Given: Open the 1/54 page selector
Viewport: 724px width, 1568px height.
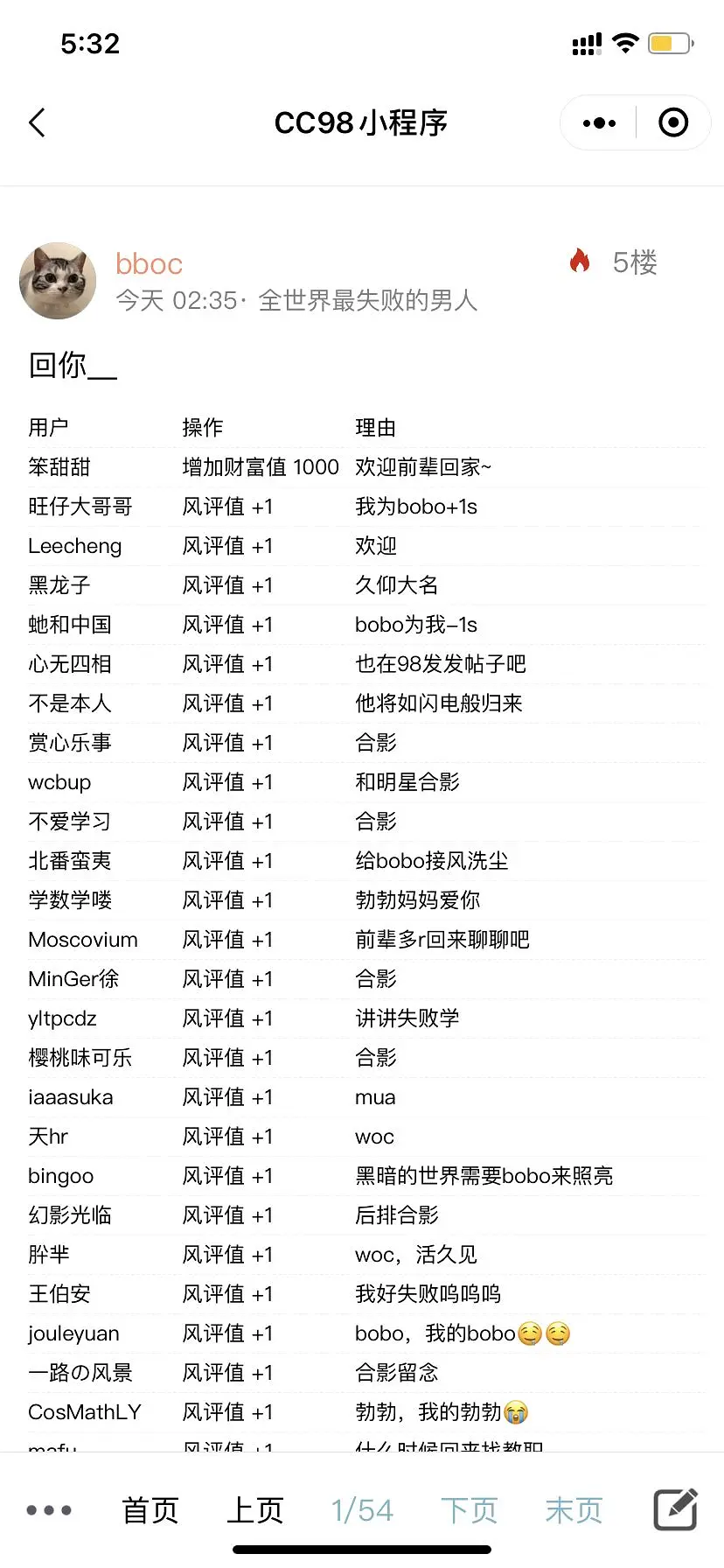Looking at the screenshot, I should pos(362,1509).
